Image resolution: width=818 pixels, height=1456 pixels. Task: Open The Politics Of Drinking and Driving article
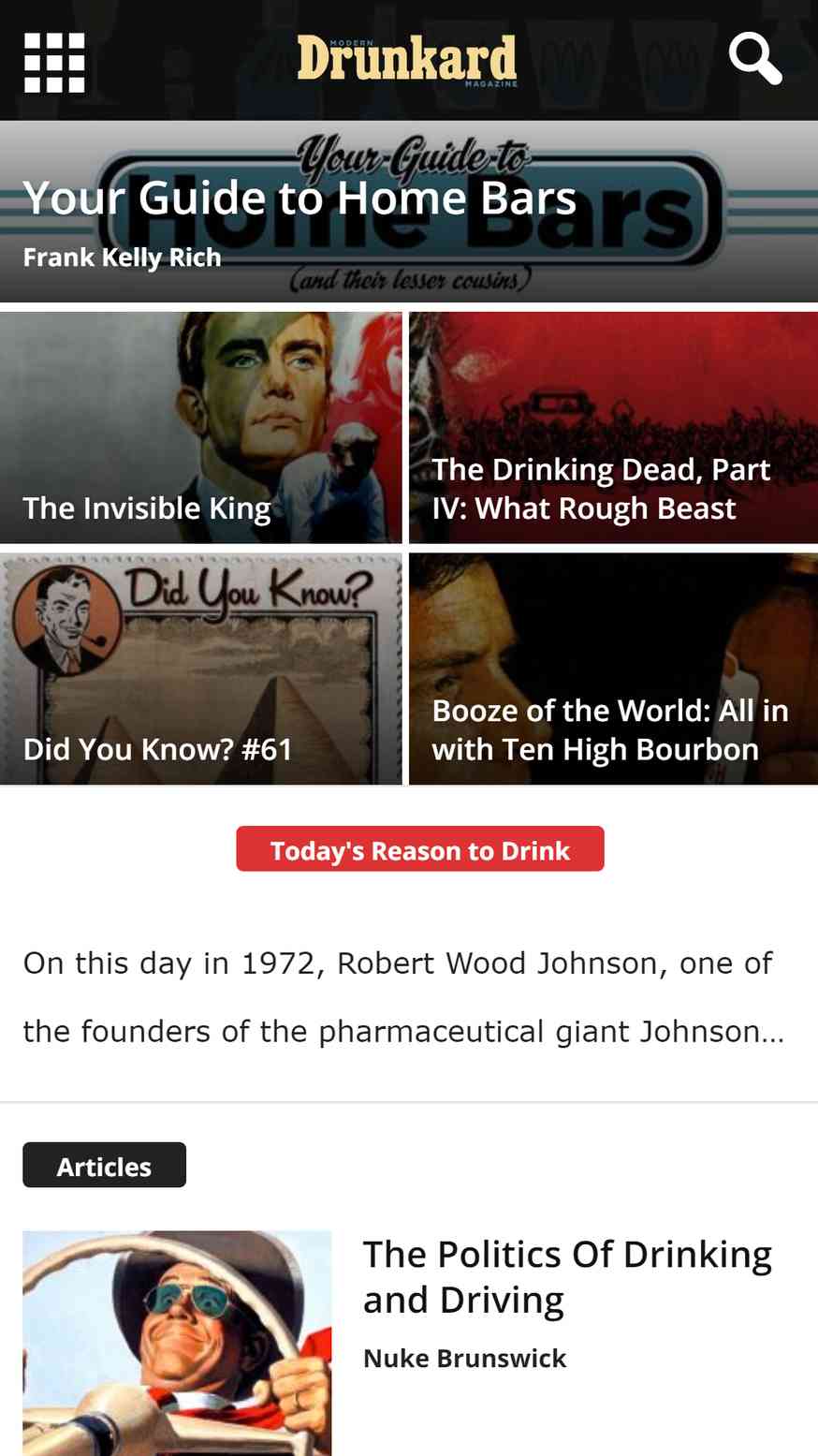pyautogui.click(x=566, y=1276)
